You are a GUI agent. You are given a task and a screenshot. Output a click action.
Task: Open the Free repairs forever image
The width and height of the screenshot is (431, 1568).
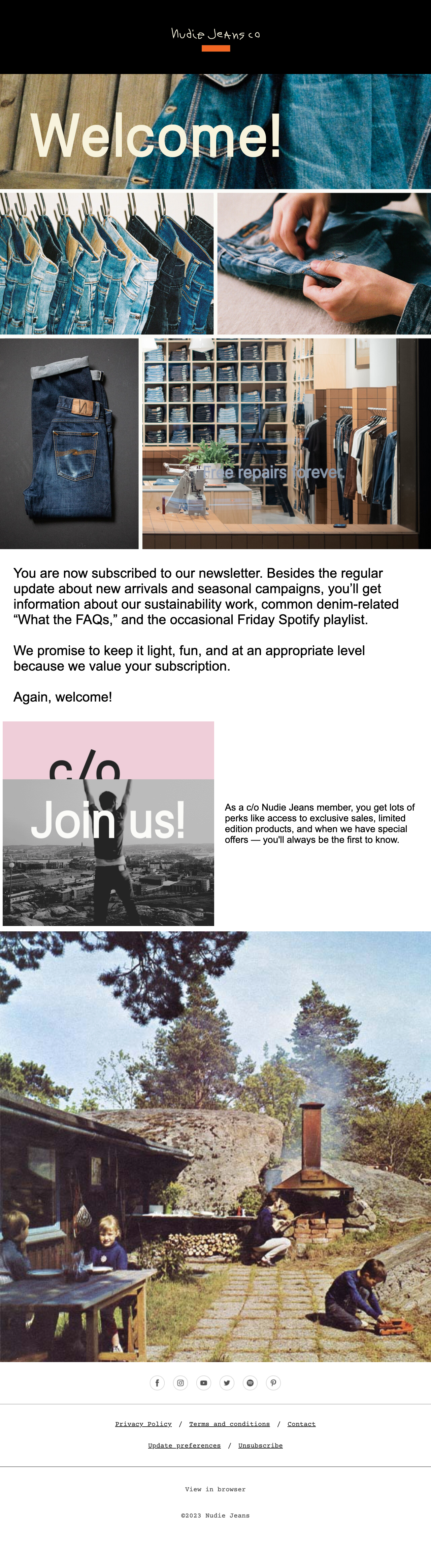287,444
